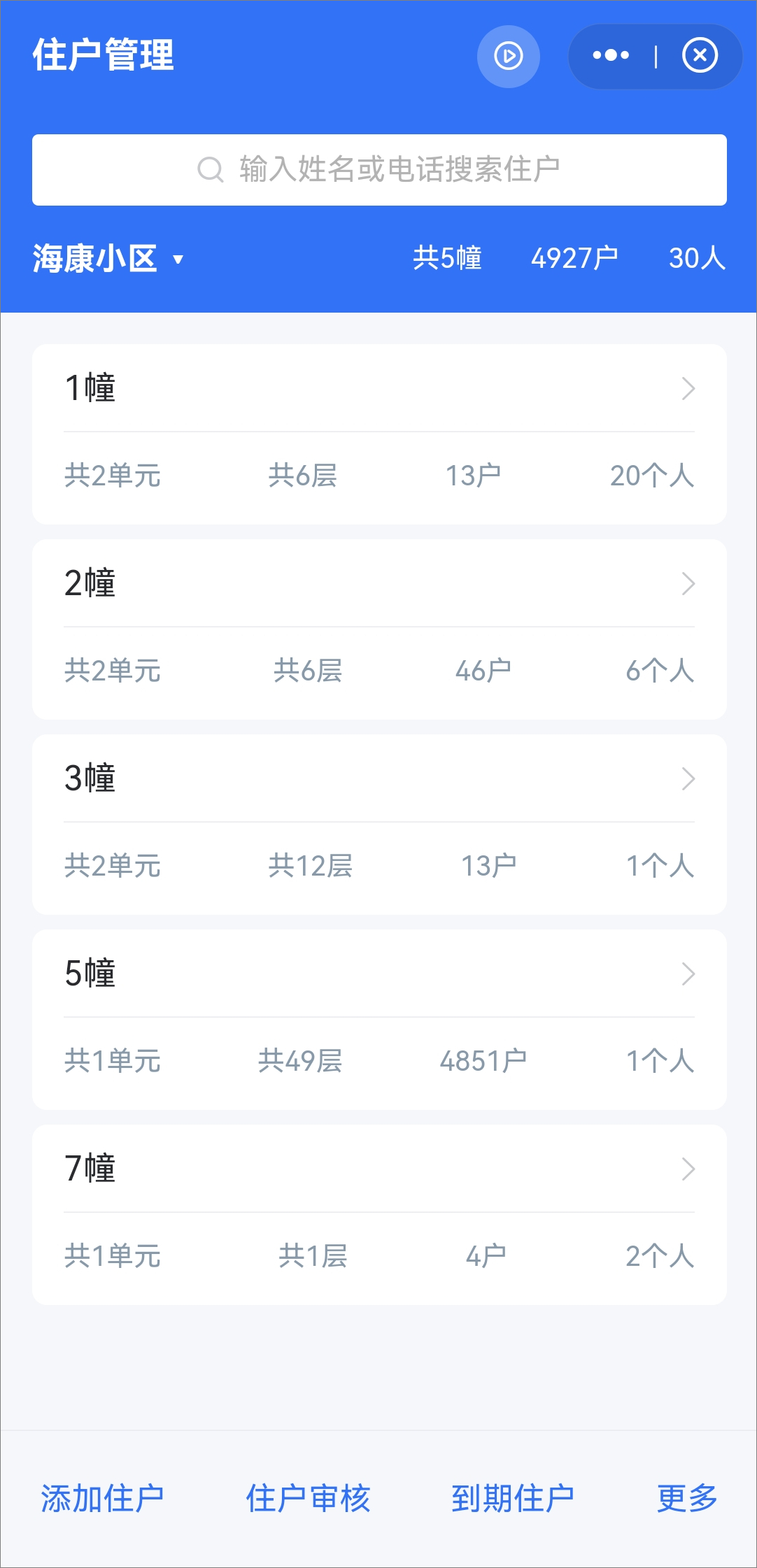
Task: Tap 添加住户 to add a resident
Action: (102, 1498)
